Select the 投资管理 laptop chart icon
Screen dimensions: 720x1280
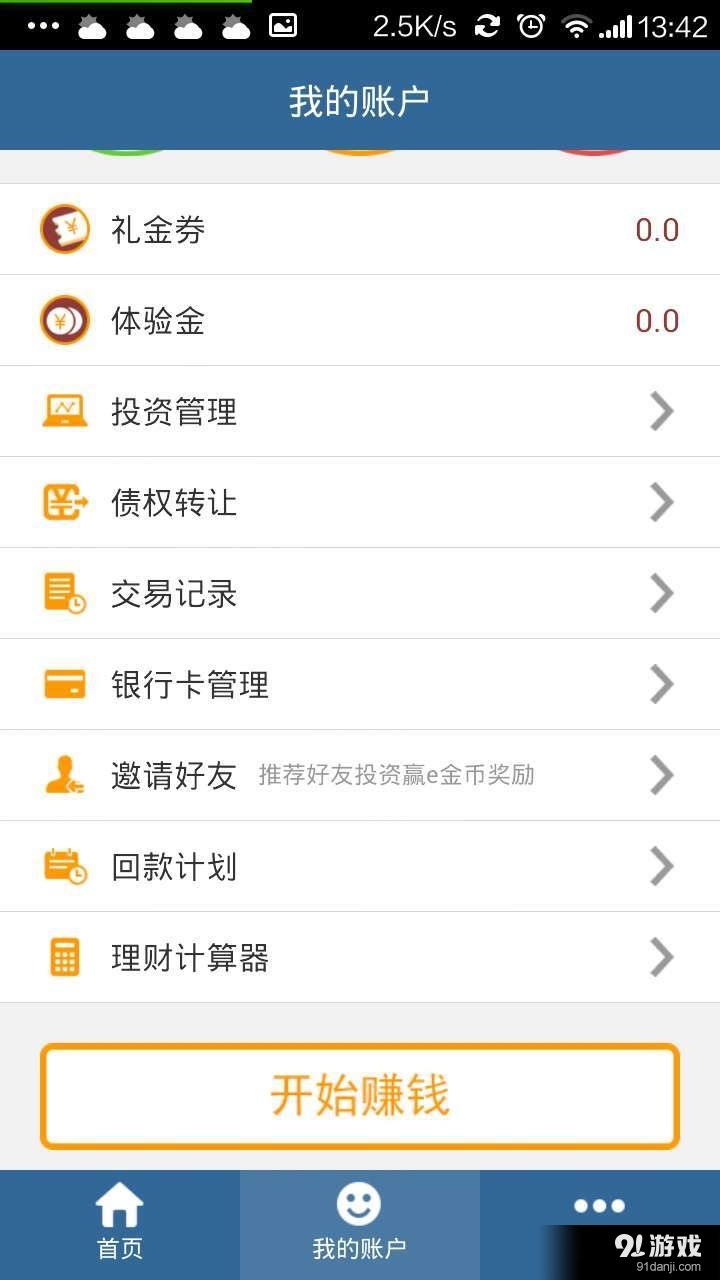click(65, 411)
